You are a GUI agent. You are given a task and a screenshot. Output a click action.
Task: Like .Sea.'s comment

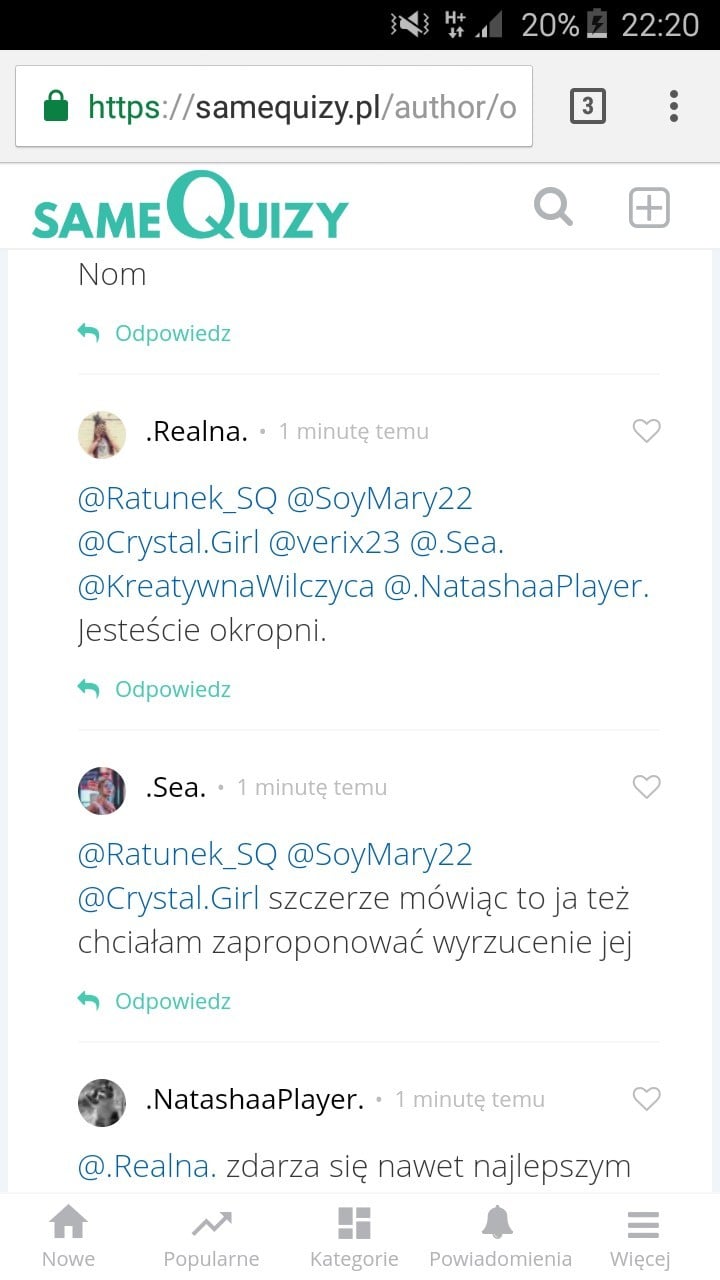pyautogui.click(x=646, y=787)
